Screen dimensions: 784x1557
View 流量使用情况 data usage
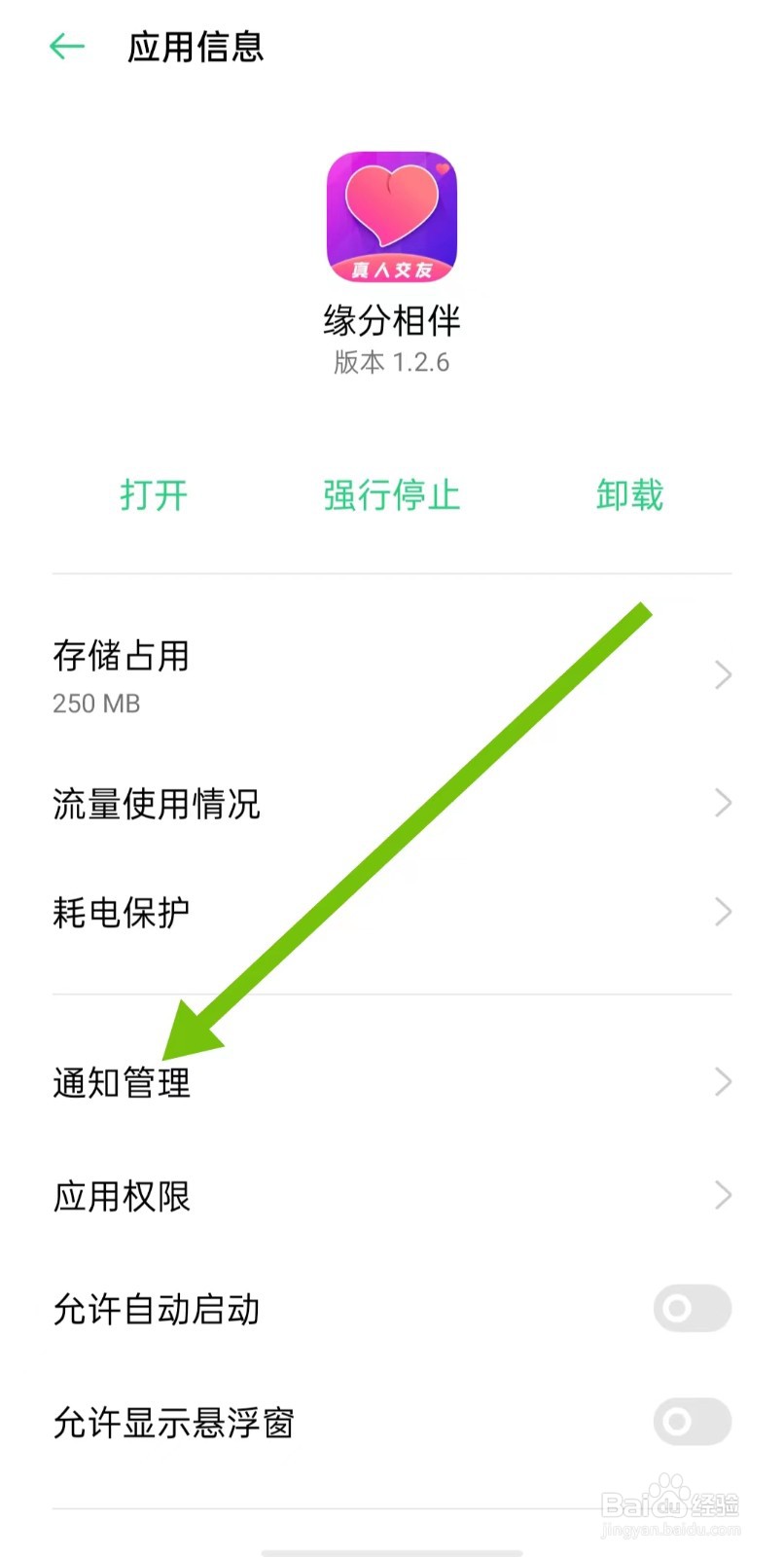click(x=389, y=803)
